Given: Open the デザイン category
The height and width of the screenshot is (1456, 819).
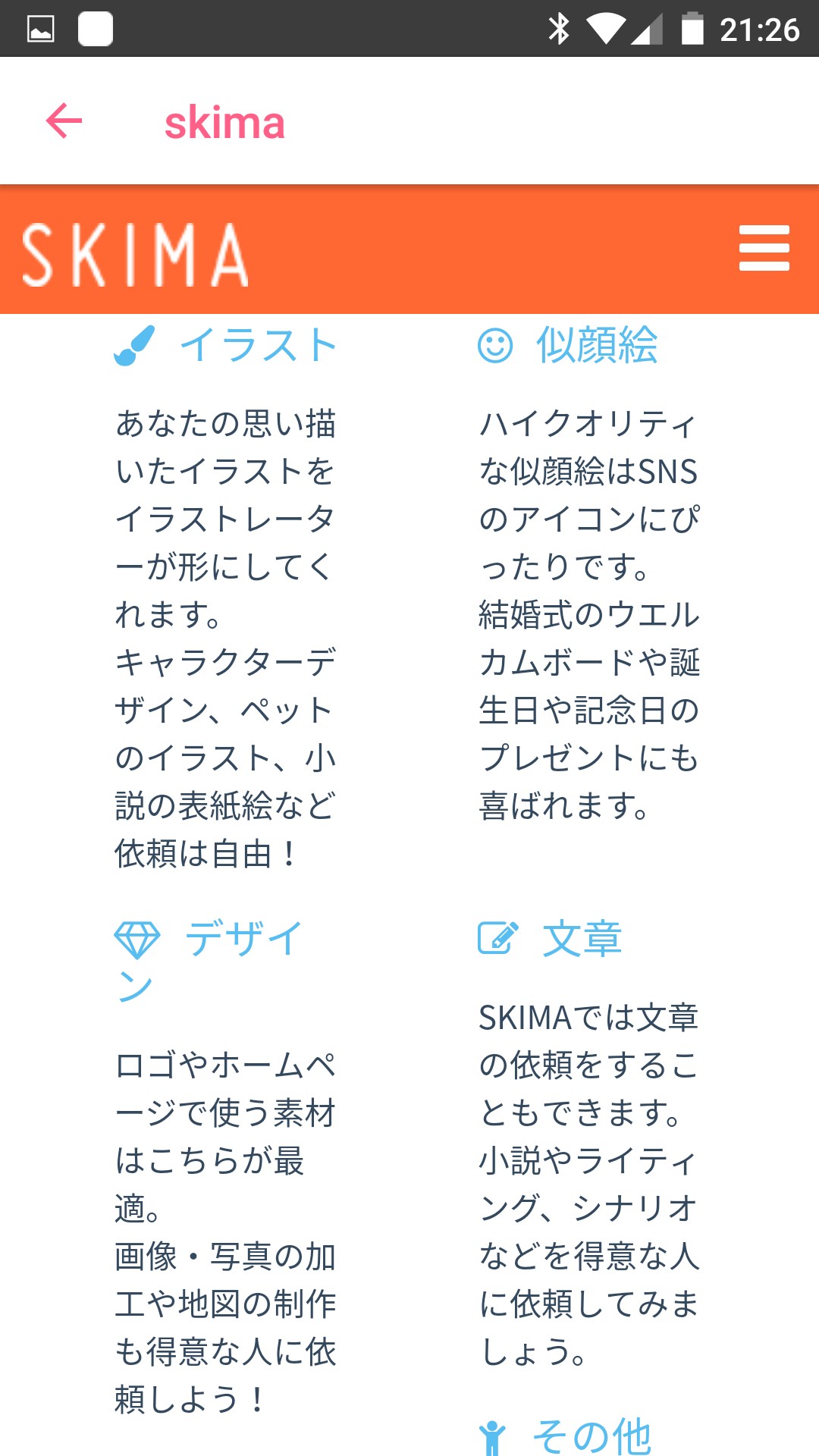Looking at the screenshot, I should point(243,939).
